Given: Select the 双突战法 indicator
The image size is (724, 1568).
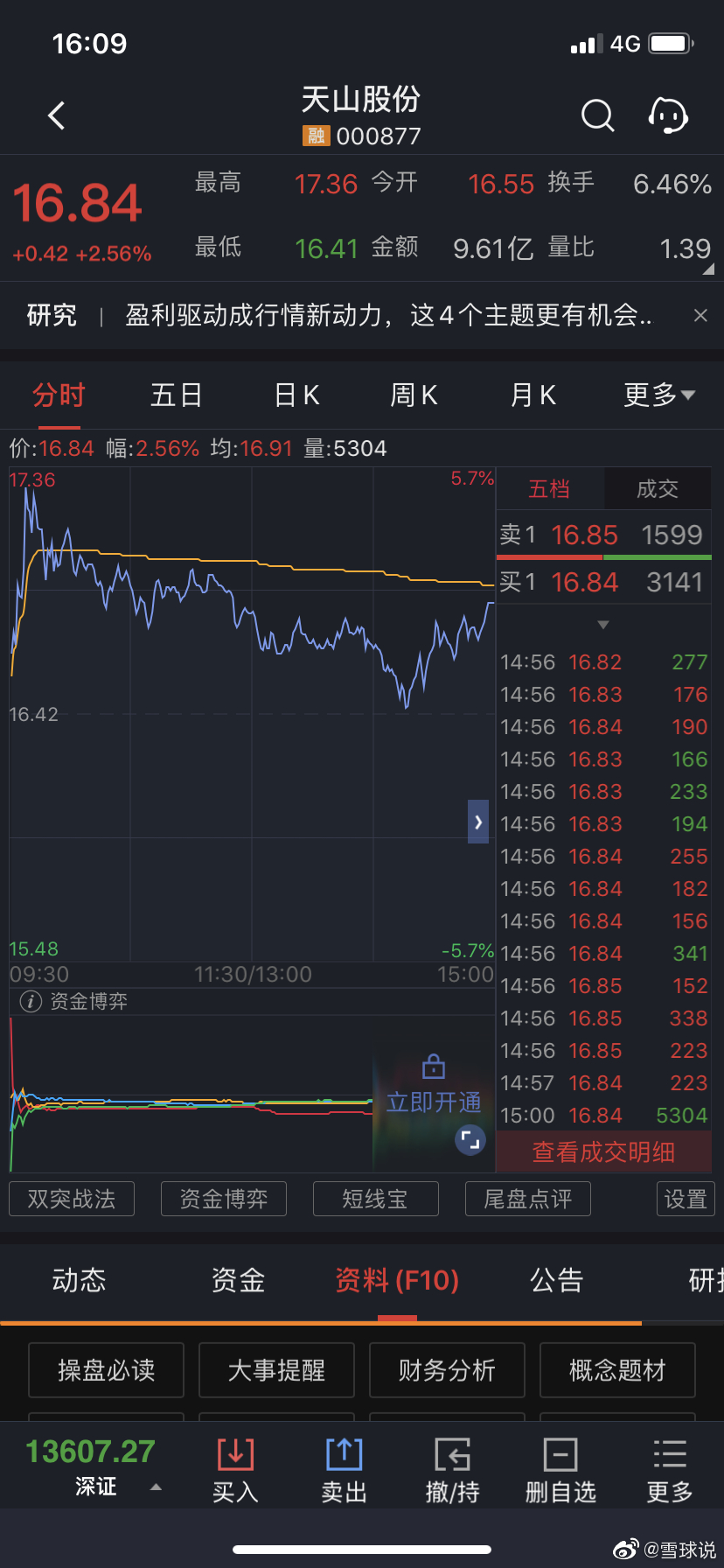Looking at the screenshot, I should point(72,1199).
